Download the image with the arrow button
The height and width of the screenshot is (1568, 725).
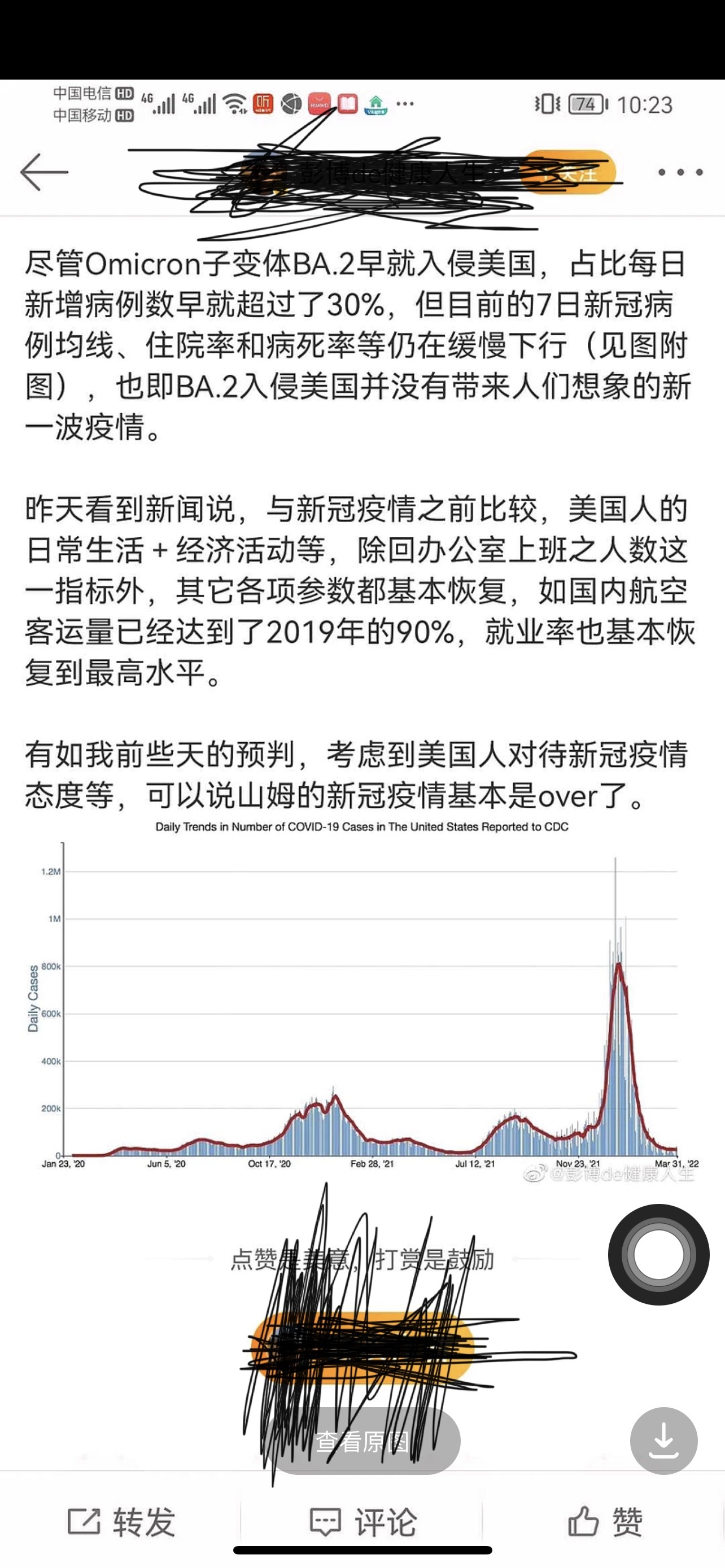coord(663,1441)
